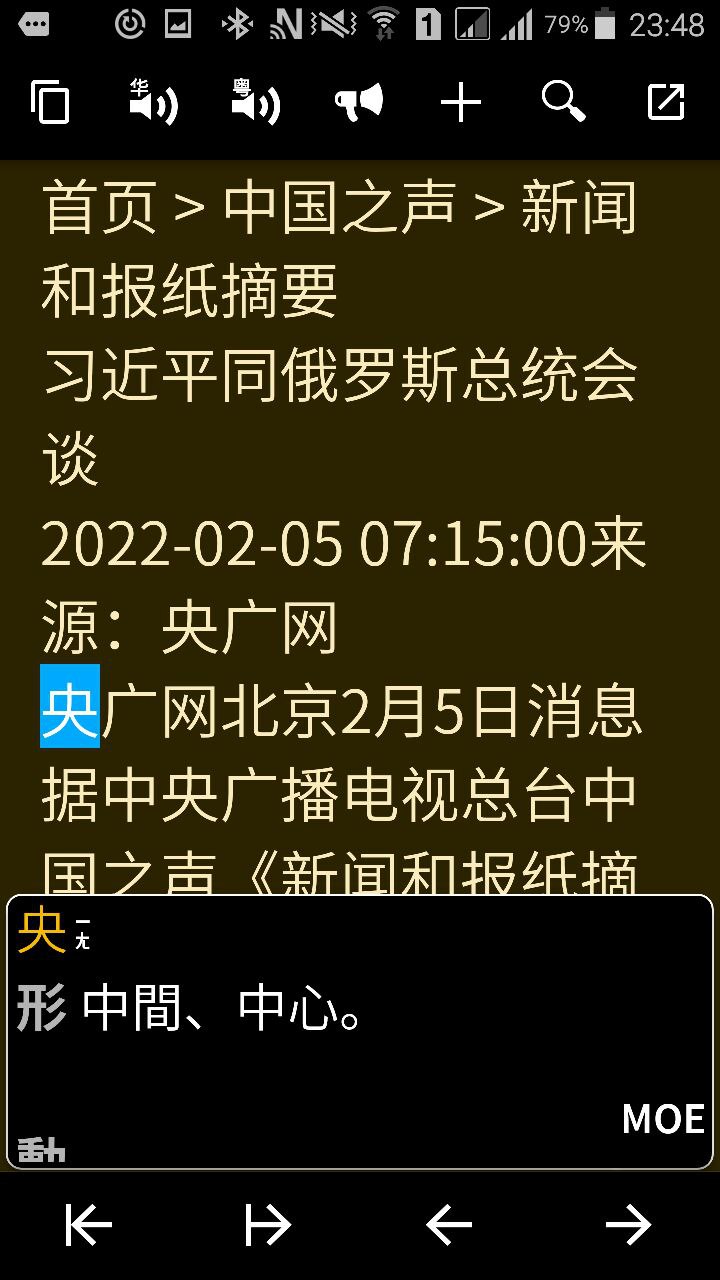Jump to start with the left bar arrow
The width and height of the screenshot is (720, 1280).
click(x=89, y=1225)
